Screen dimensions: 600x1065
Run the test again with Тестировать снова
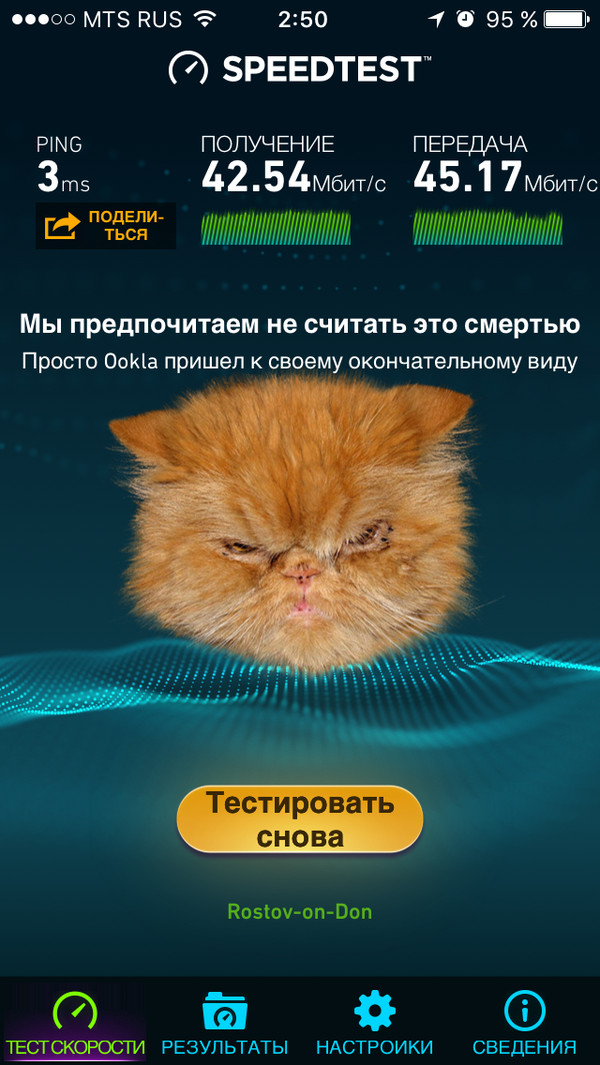point(300,818)
